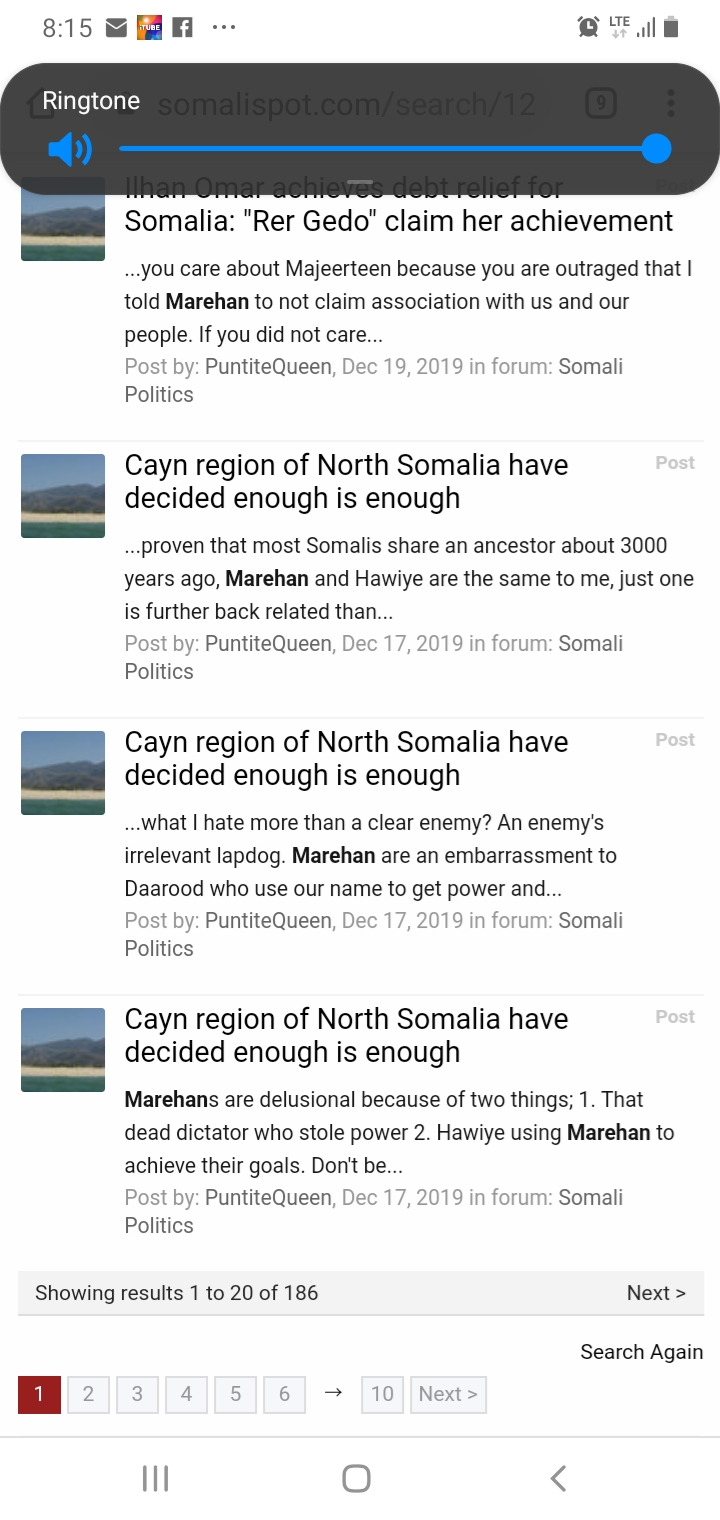720x1520 pixels.
Task: Go to results page 2
Action: (x=88, y=1394)
